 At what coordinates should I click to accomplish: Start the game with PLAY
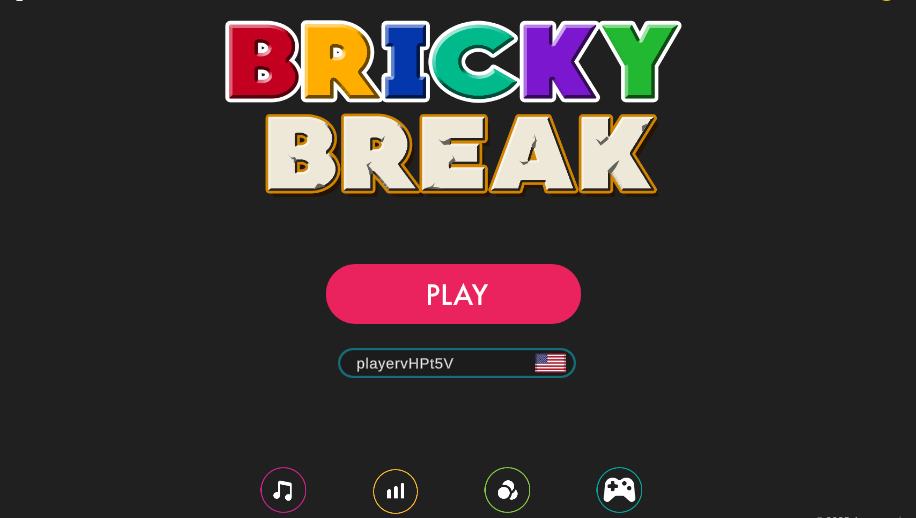(453, 294)
